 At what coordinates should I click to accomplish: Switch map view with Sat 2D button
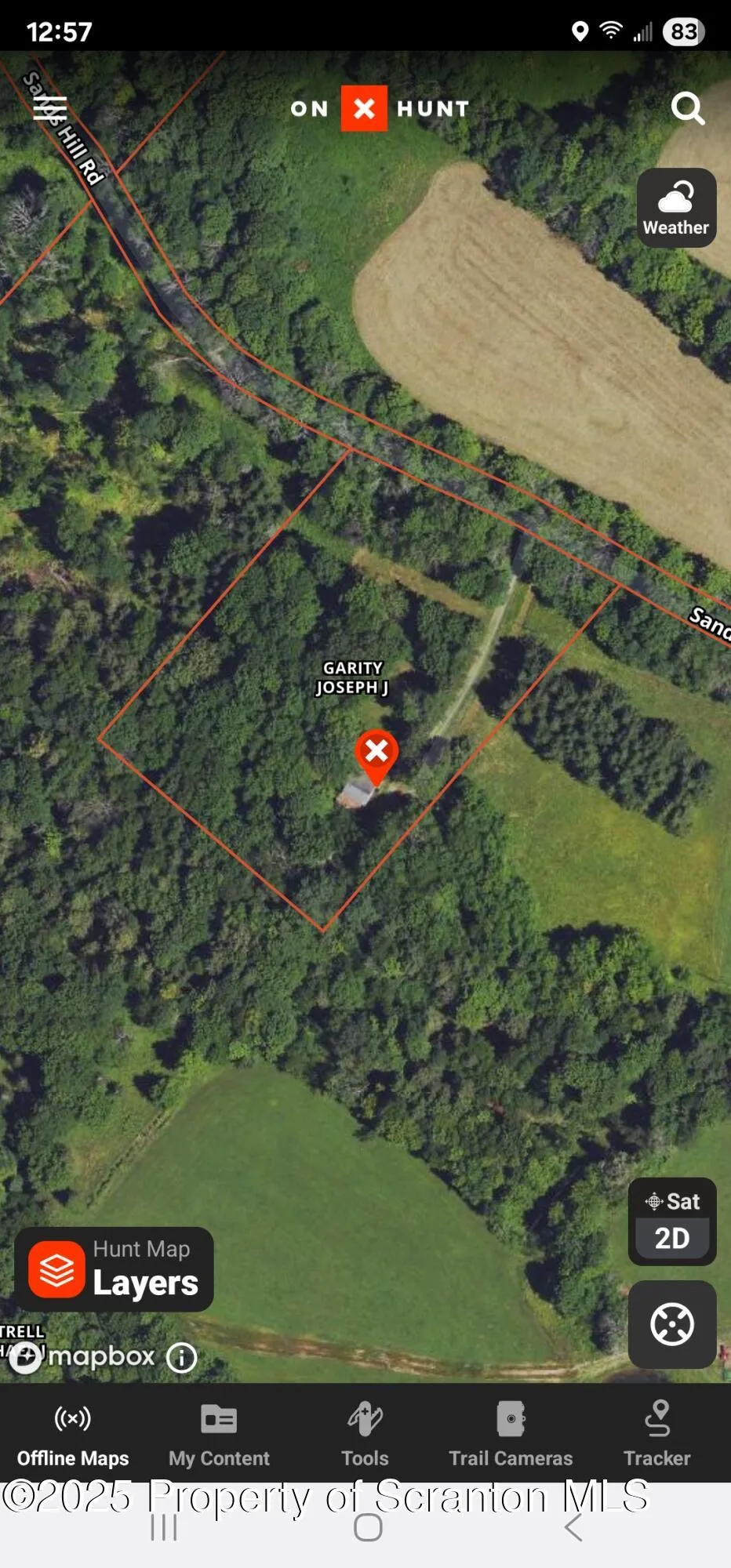(x=672, y=1221)
